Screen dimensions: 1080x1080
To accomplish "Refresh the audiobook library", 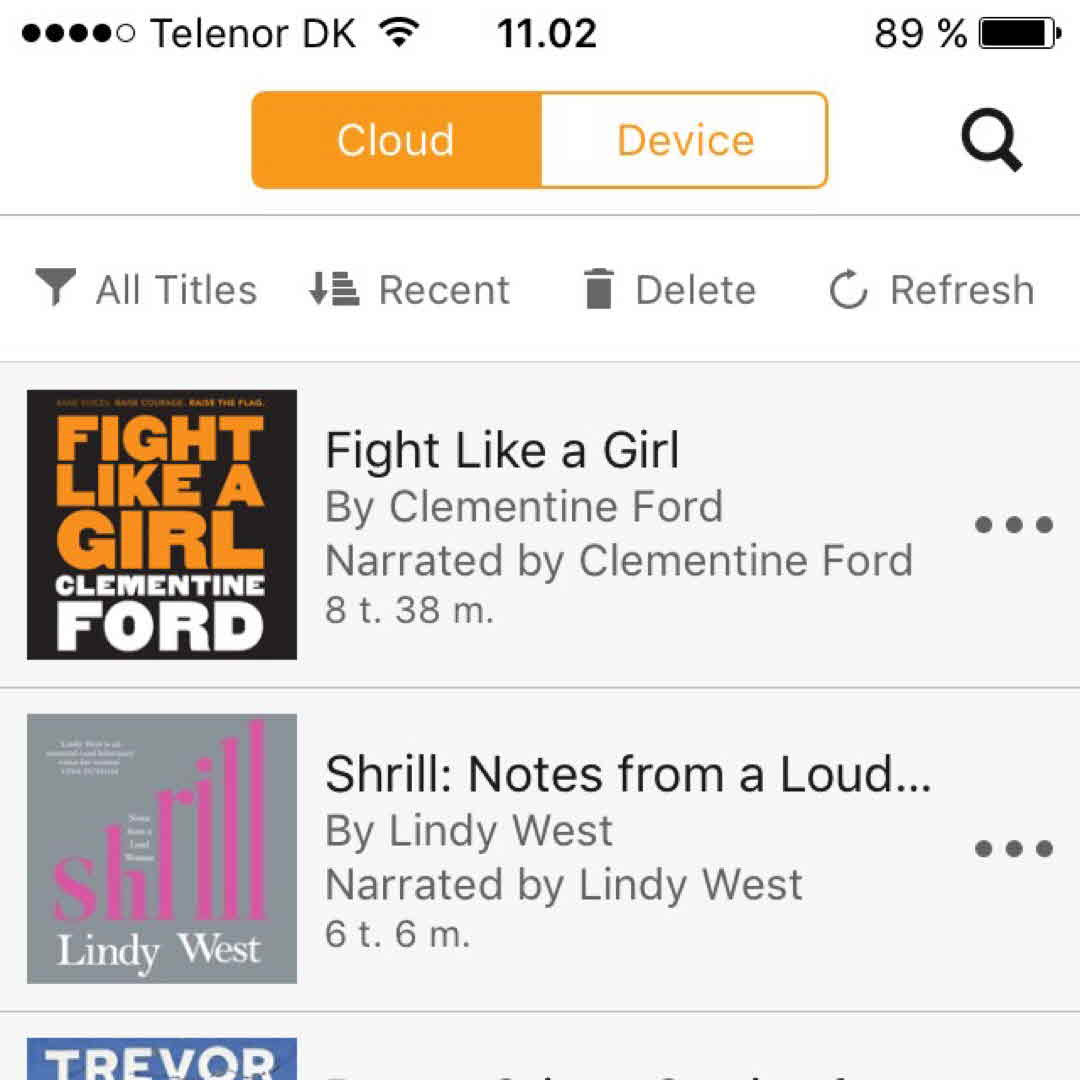I will click(931, 290).
